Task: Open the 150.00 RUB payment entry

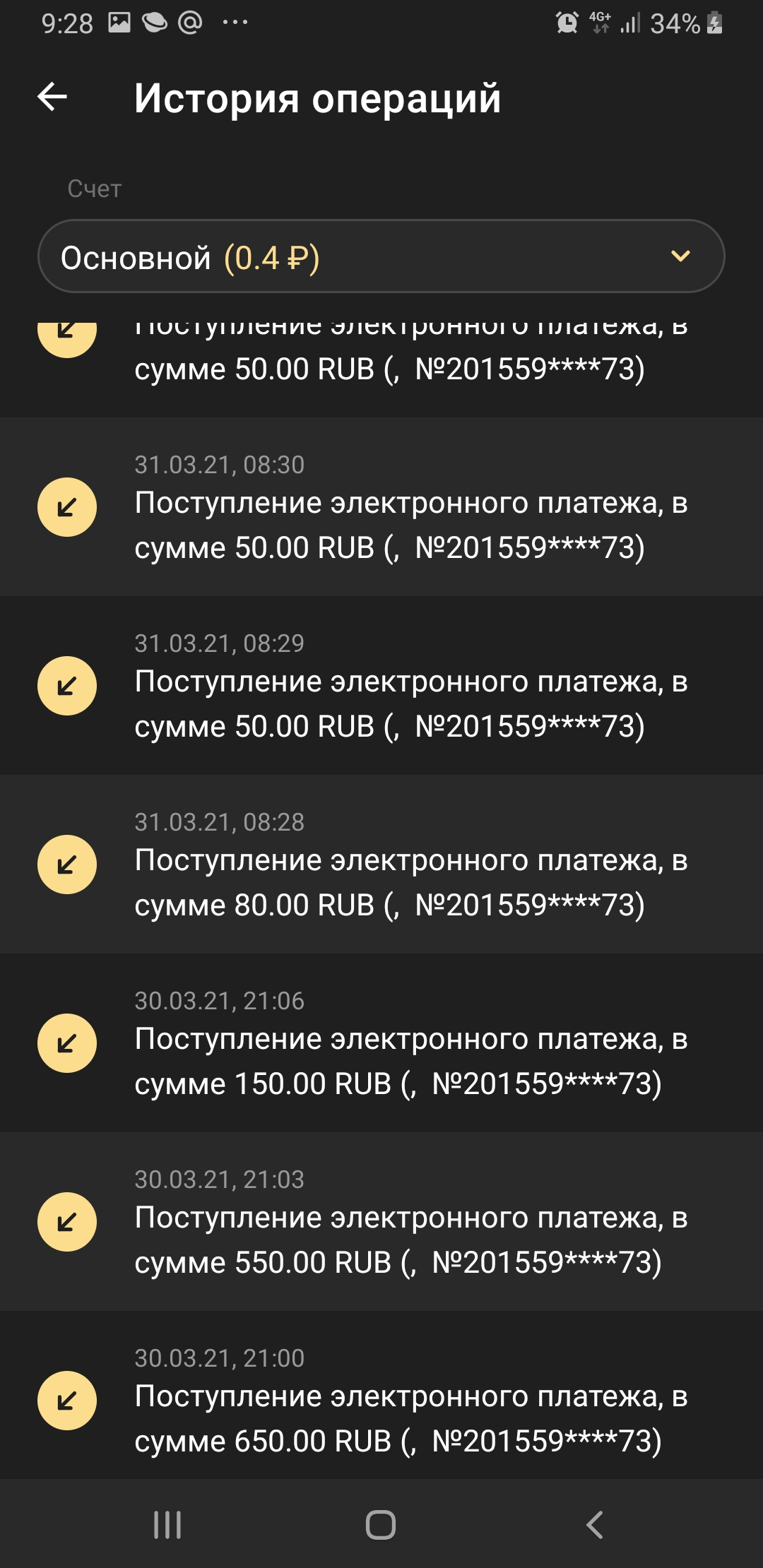Action: point(381,1043)
